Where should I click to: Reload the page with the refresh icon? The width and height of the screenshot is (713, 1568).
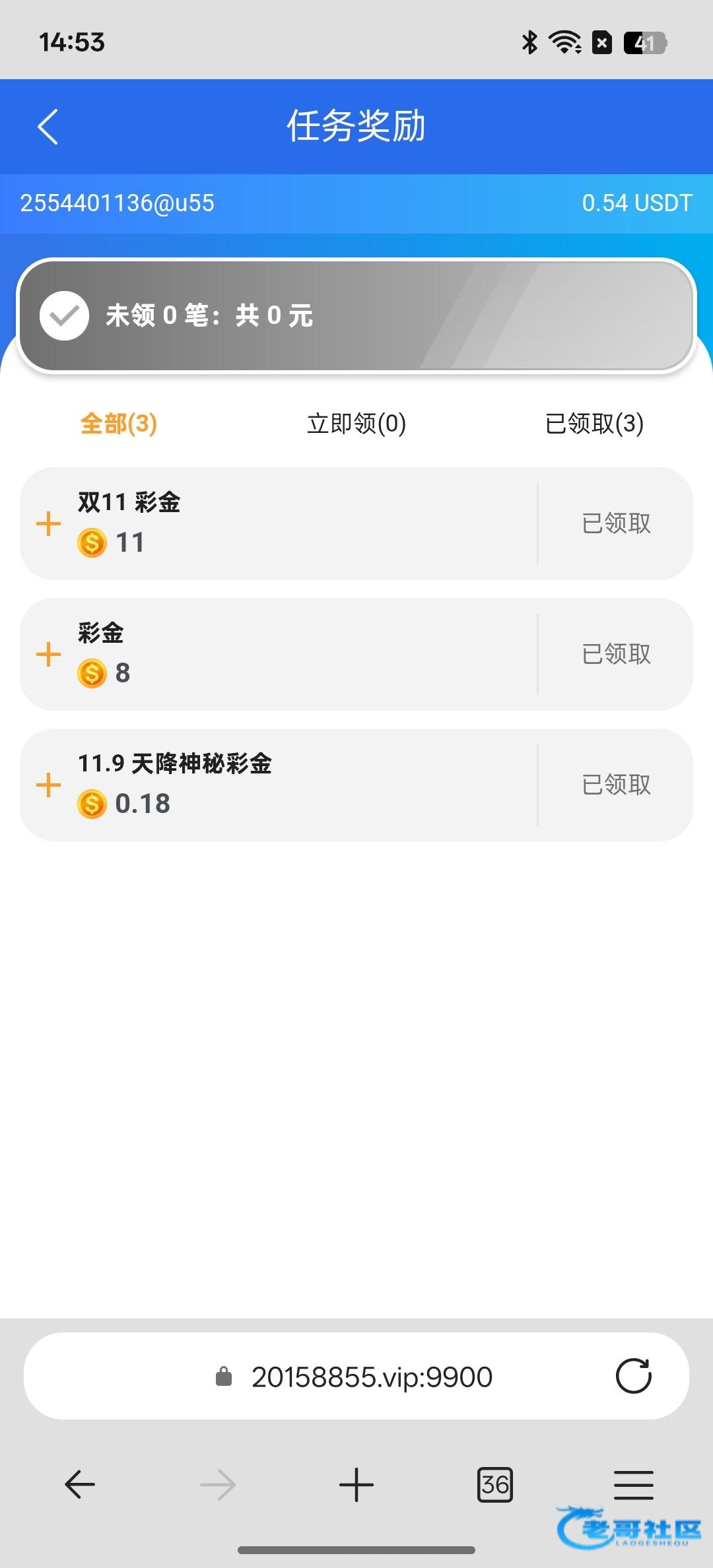tap(633, 1377)
